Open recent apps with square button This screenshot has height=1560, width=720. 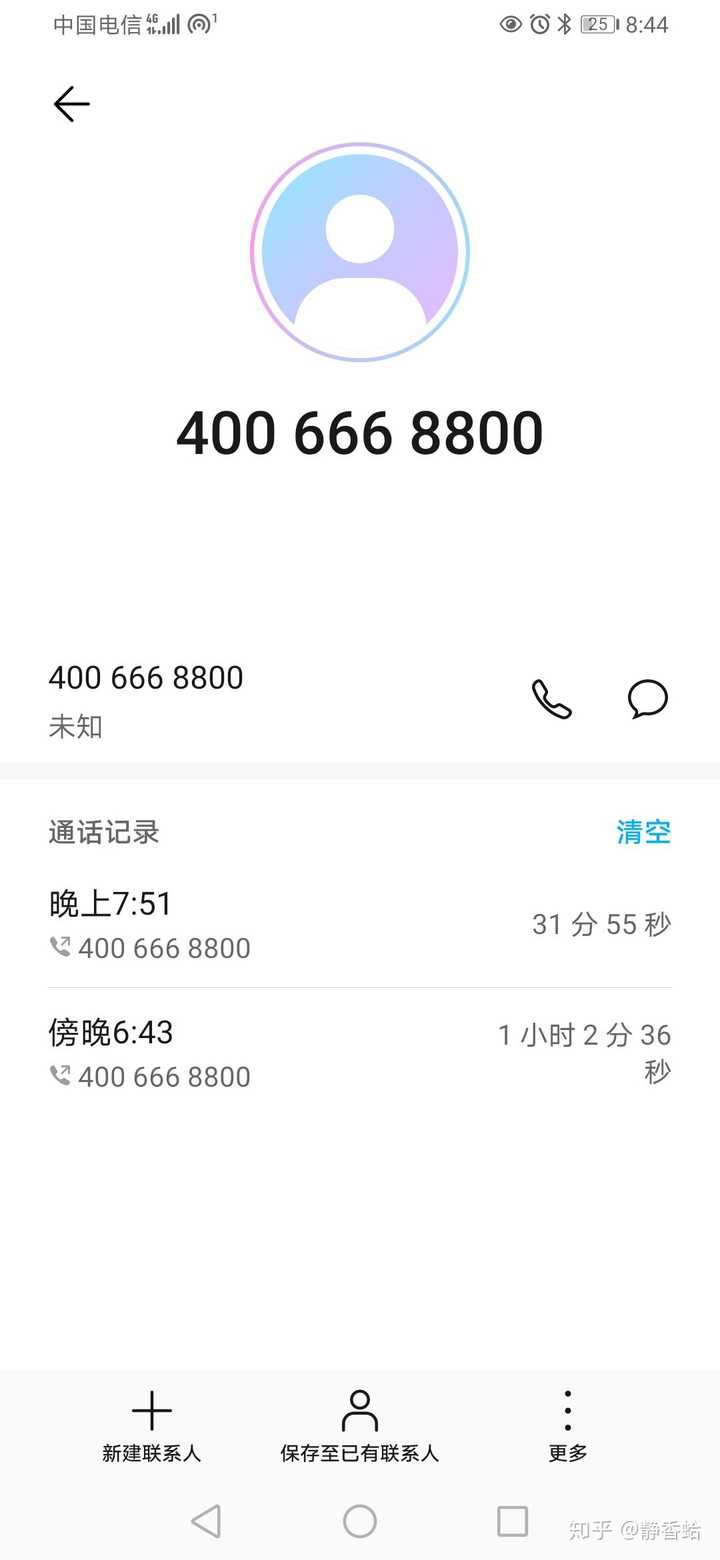click(512, 1521)
